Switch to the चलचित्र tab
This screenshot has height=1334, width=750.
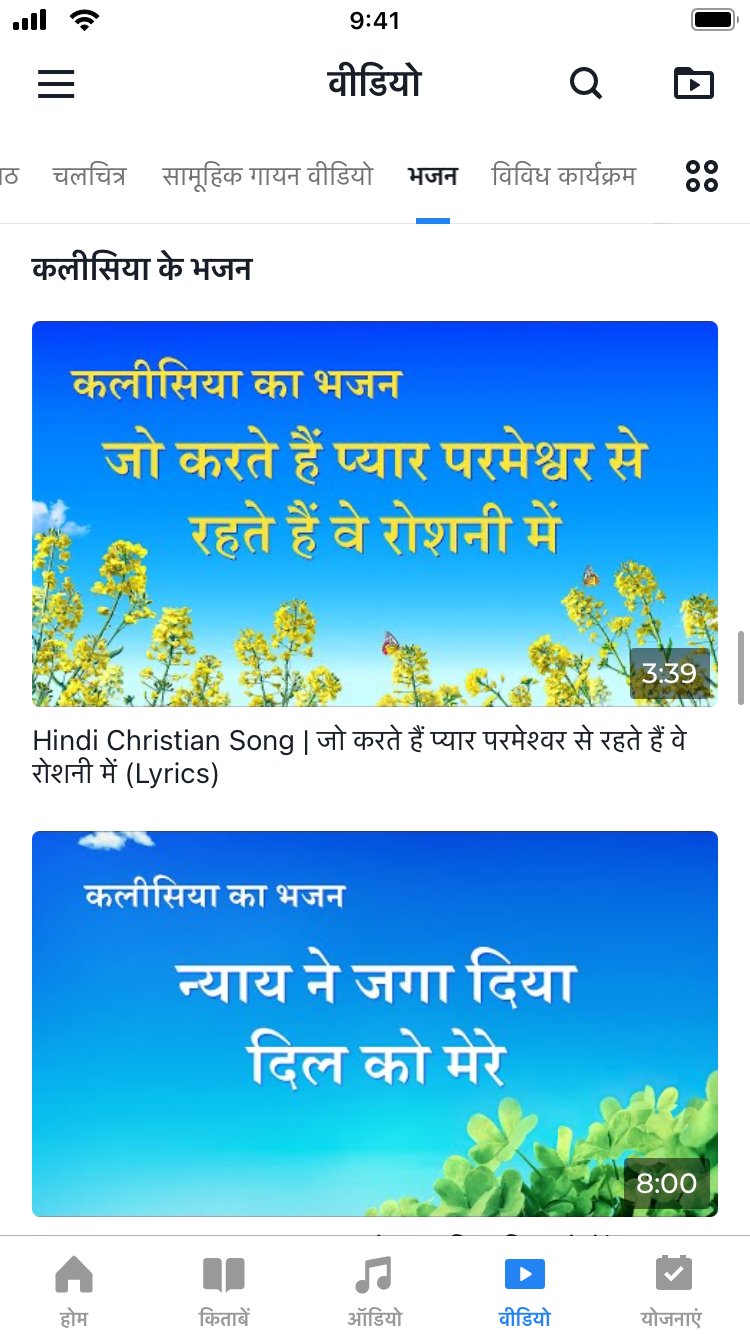point(90,177)
